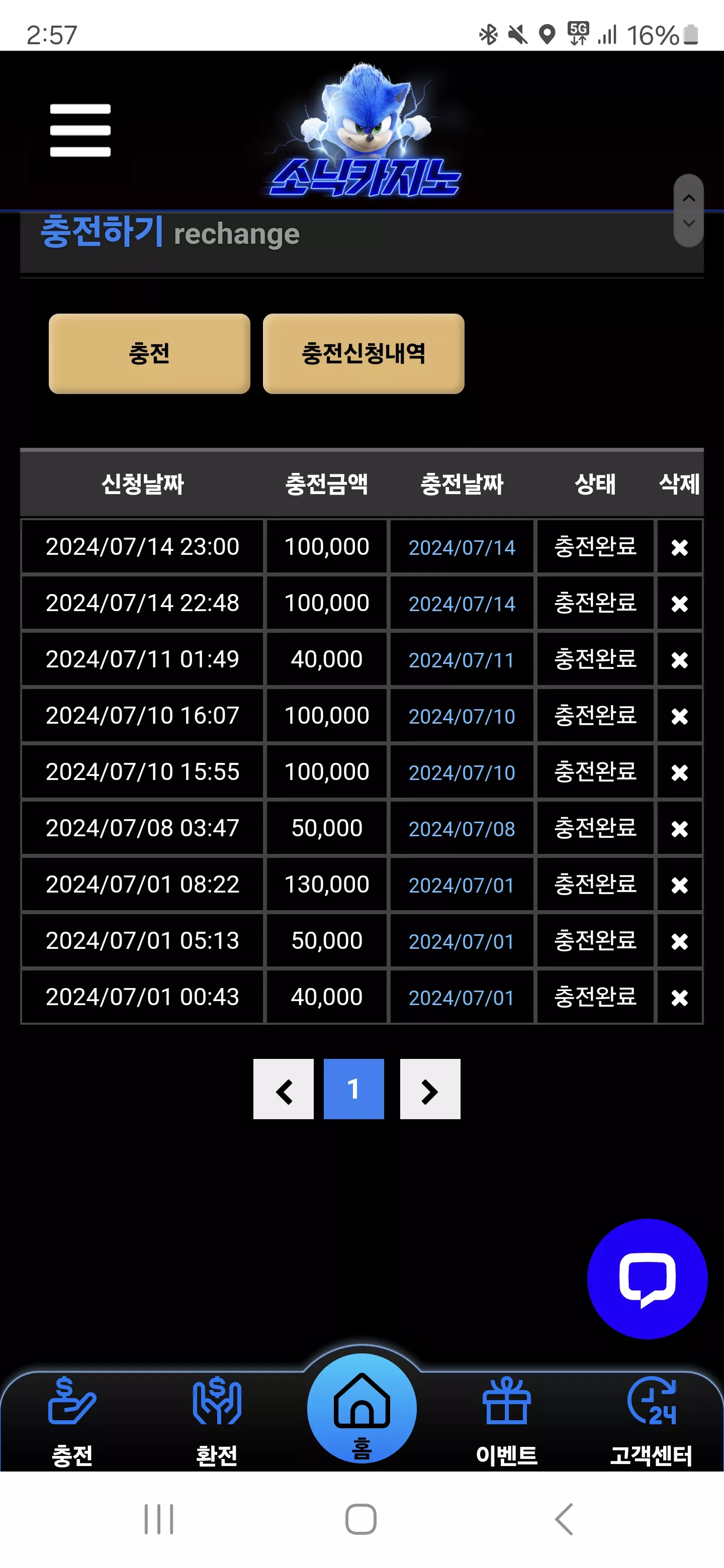Tap the system back button
This screenshot has height=1568, width=724.
point(565,1519)
